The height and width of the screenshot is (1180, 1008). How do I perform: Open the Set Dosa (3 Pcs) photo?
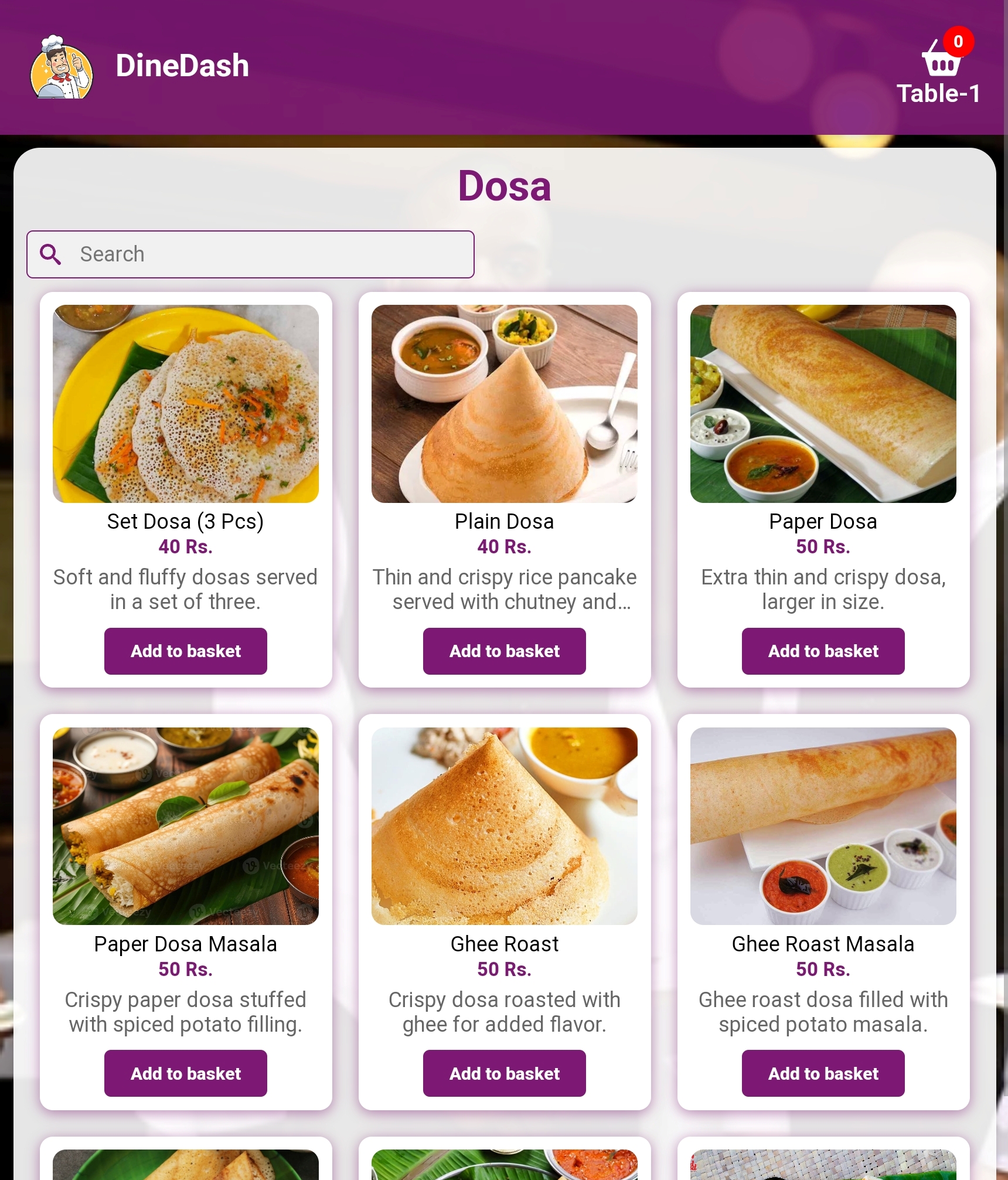point(186,404)
